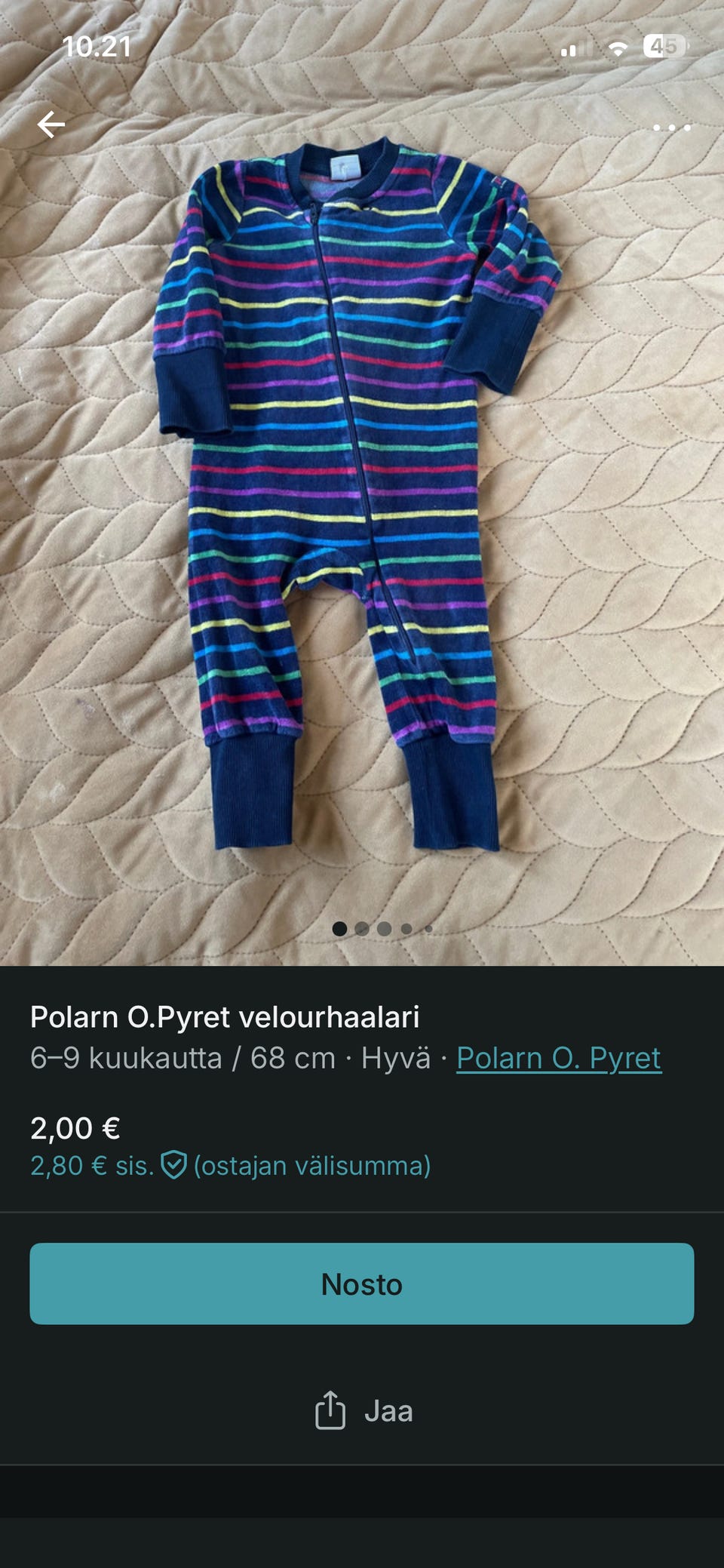This screenshot has height=1568, width=724.
Task: Open the three-dot overflow menu
Action: click(673, 128)
